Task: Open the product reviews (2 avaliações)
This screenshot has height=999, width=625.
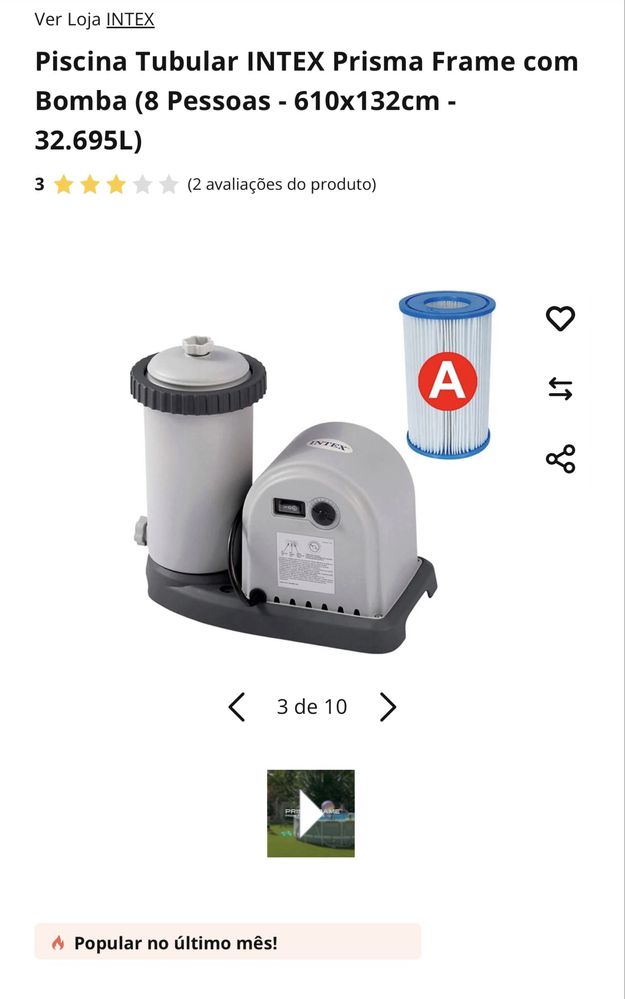Action: click(281, 184)
